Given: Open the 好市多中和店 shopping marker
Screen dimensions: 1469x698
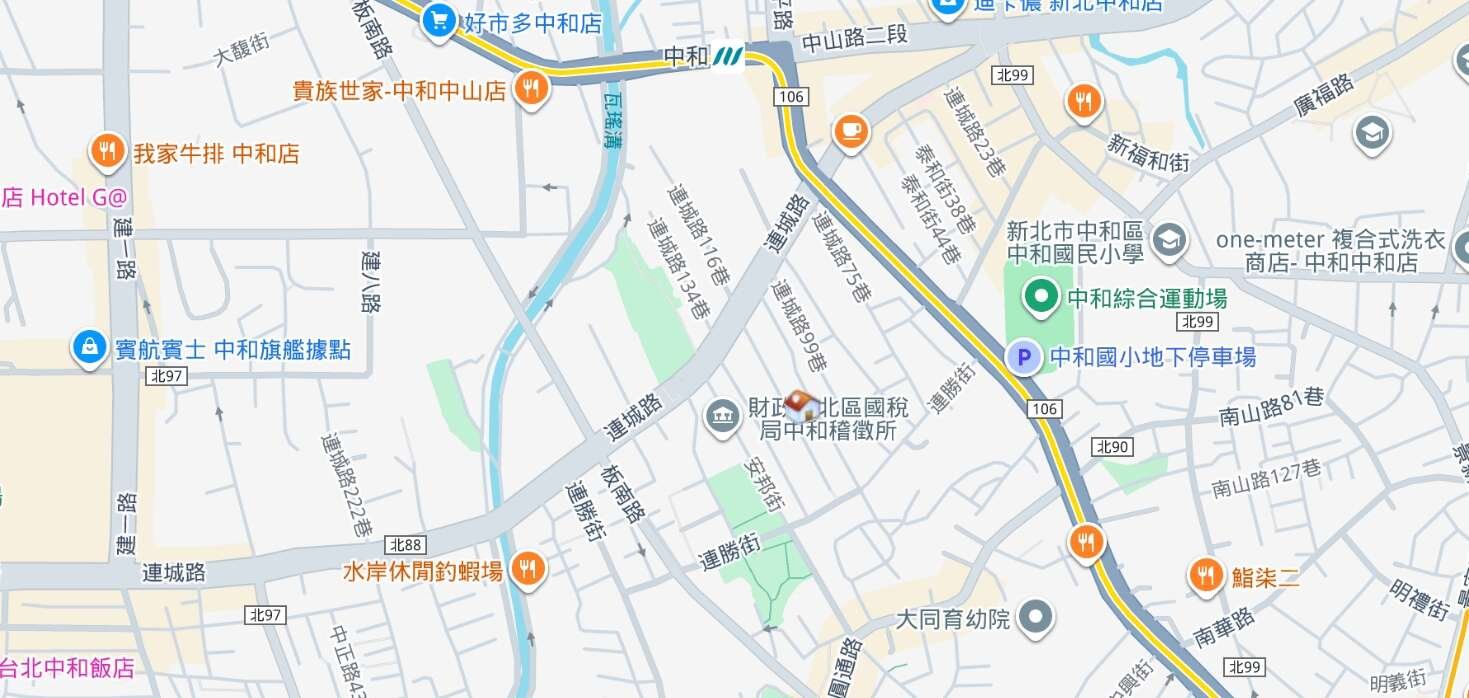Looking at the screenshot, I should coord(438,21).
